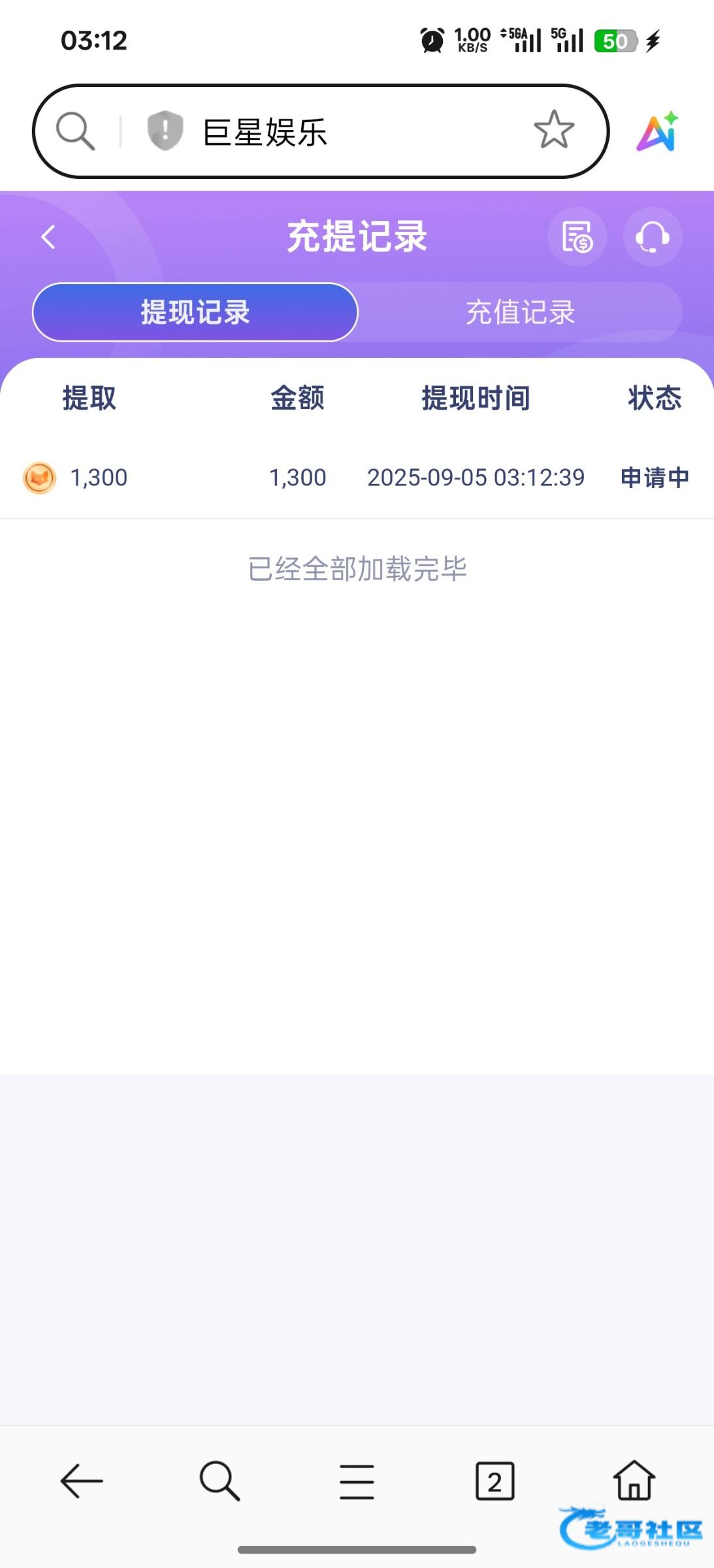The image size is (714, 1568).
Task: View the 2 open browser tabs
Action: pos(495,1481)
